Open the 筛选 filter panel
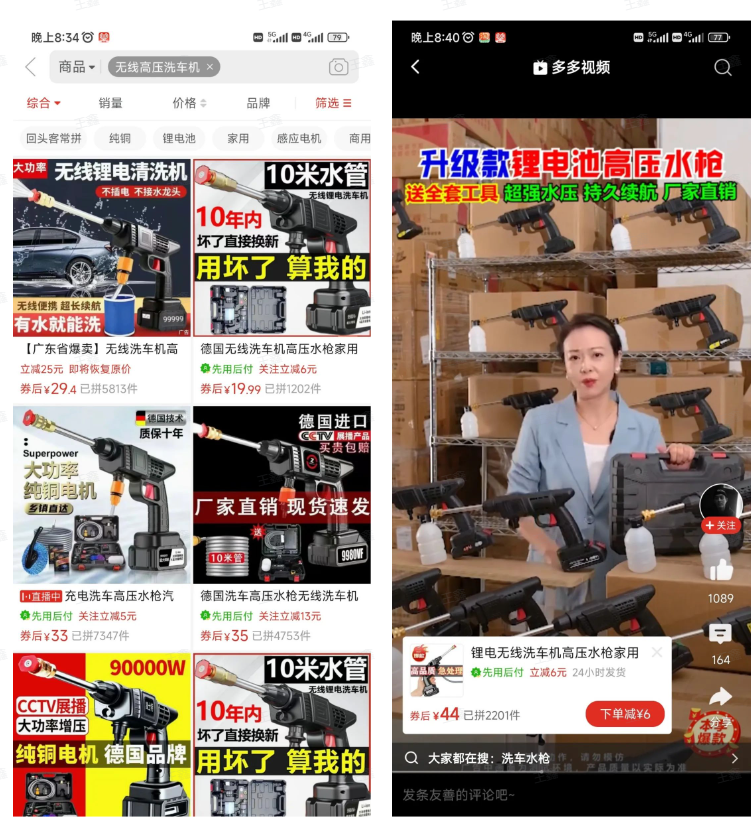Viewport: 755px width, 823px height. click(x=331, y=103)
